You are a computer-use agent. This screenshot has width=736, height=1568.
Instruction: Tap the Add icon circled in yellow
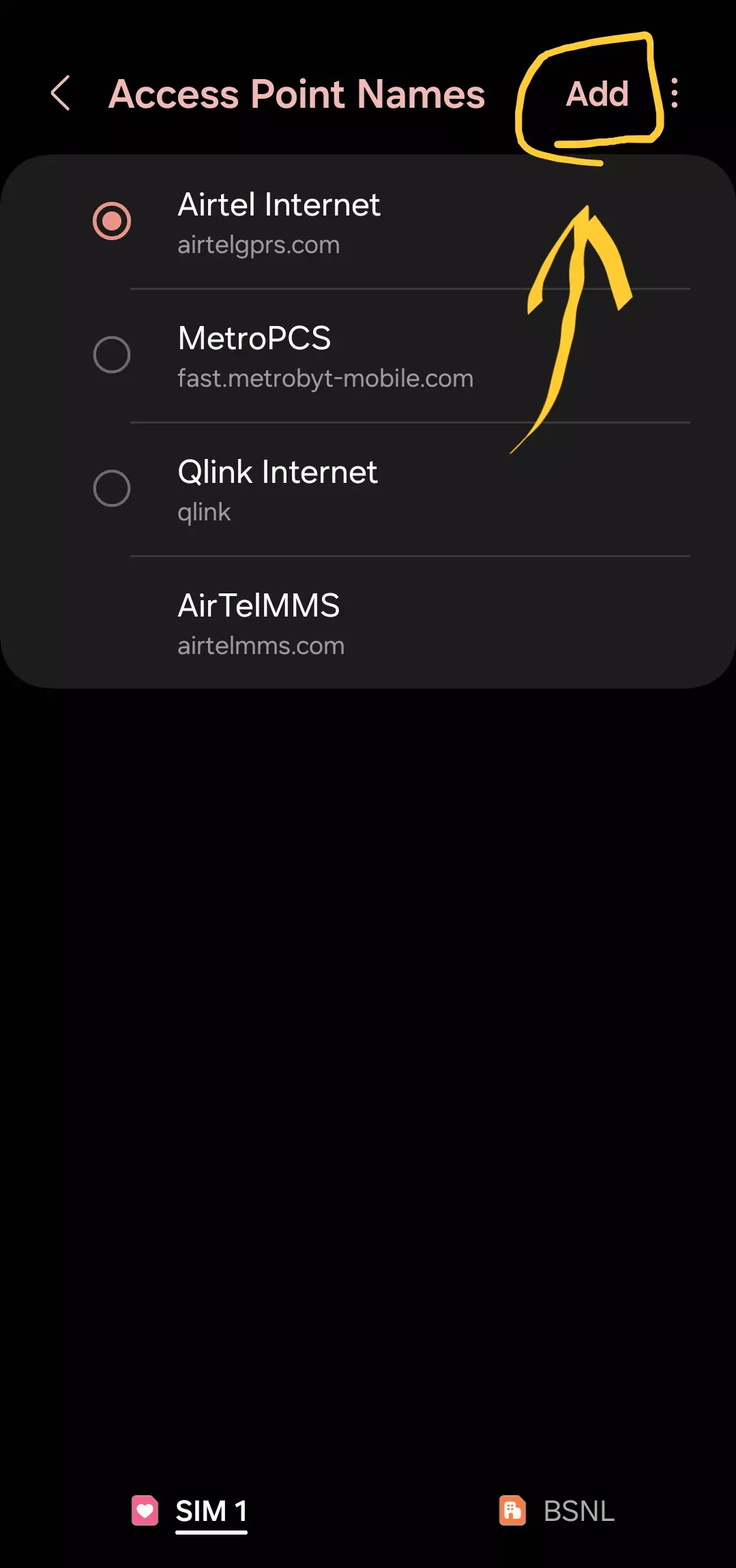[597, 94]
